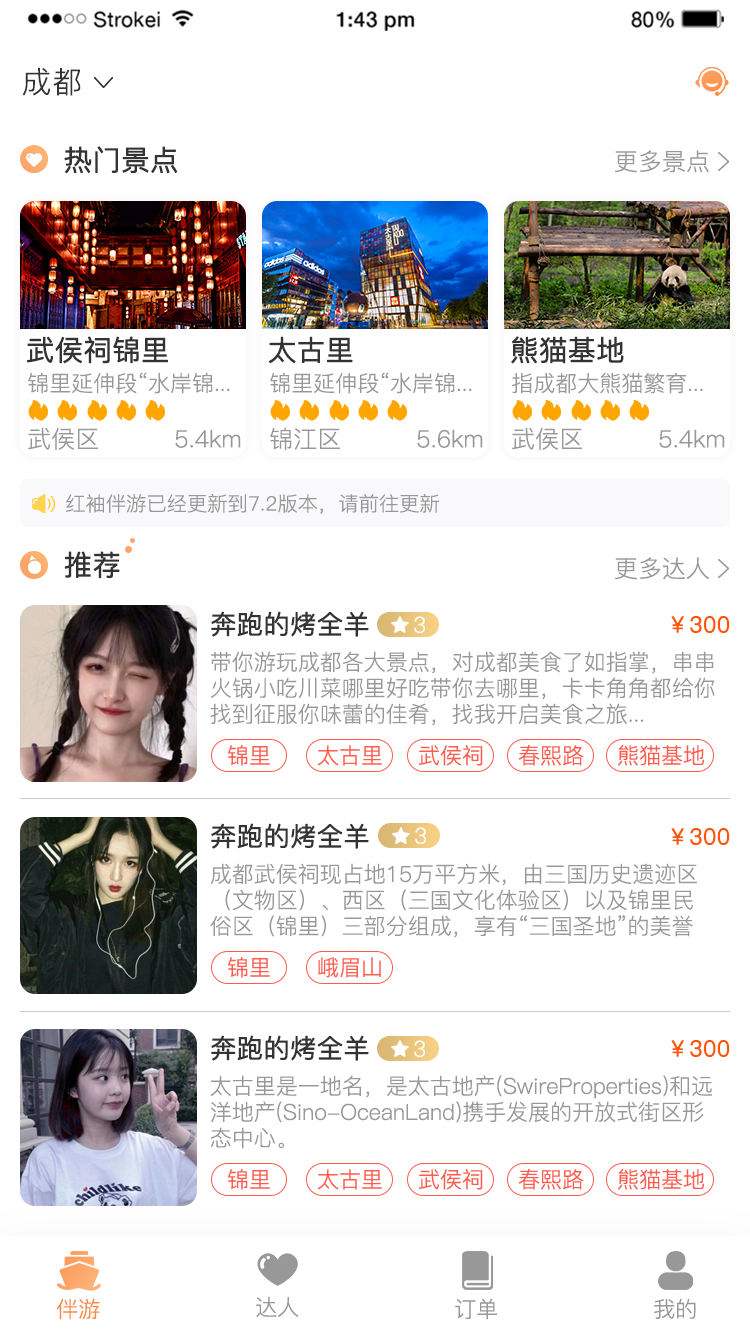Contact customer service via headset icon
Screen dimensions: 750x1334
tap(711, 82)
